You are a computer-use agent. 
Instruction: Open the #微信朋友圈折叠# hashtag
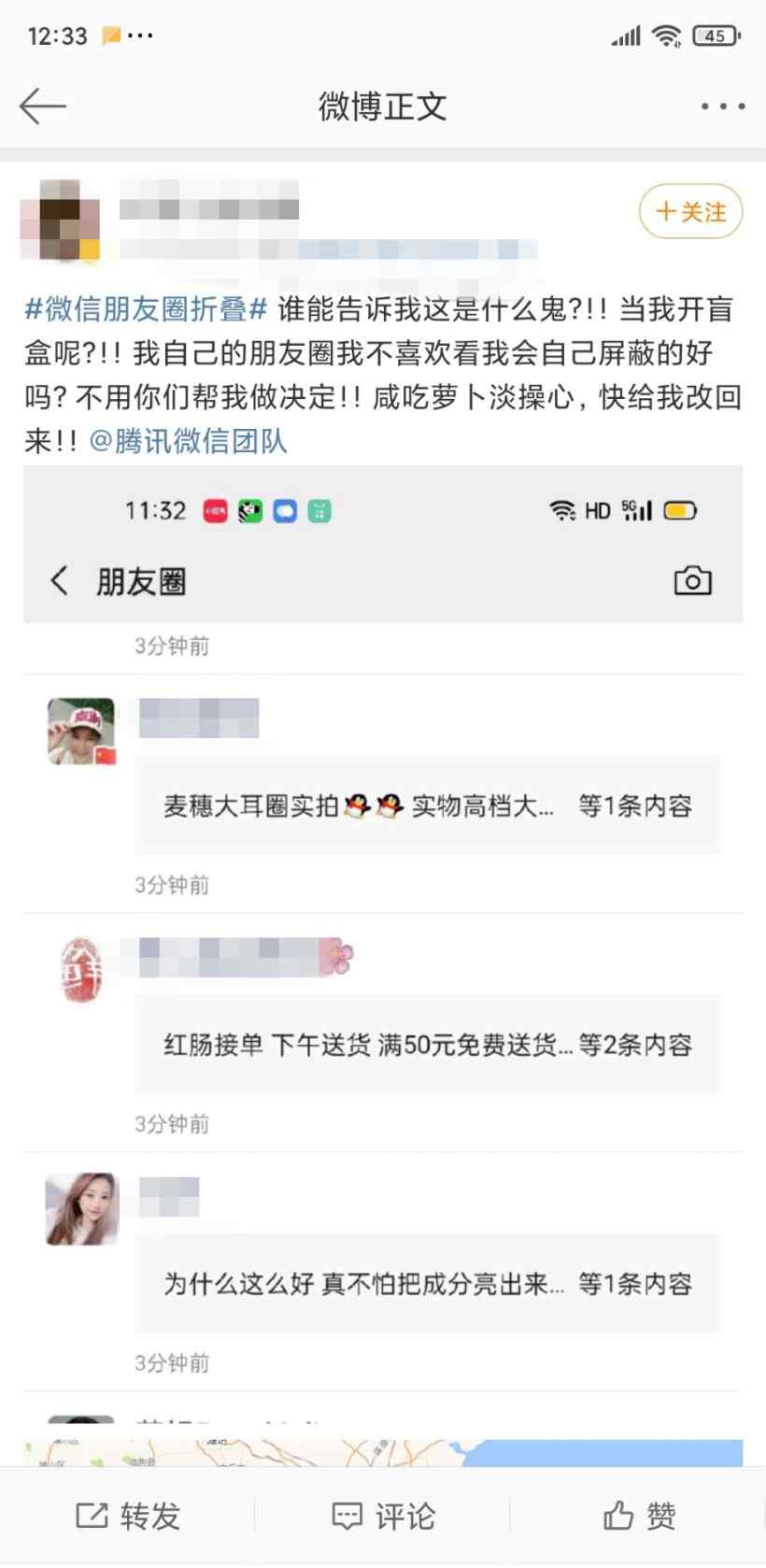coord(147,308)
